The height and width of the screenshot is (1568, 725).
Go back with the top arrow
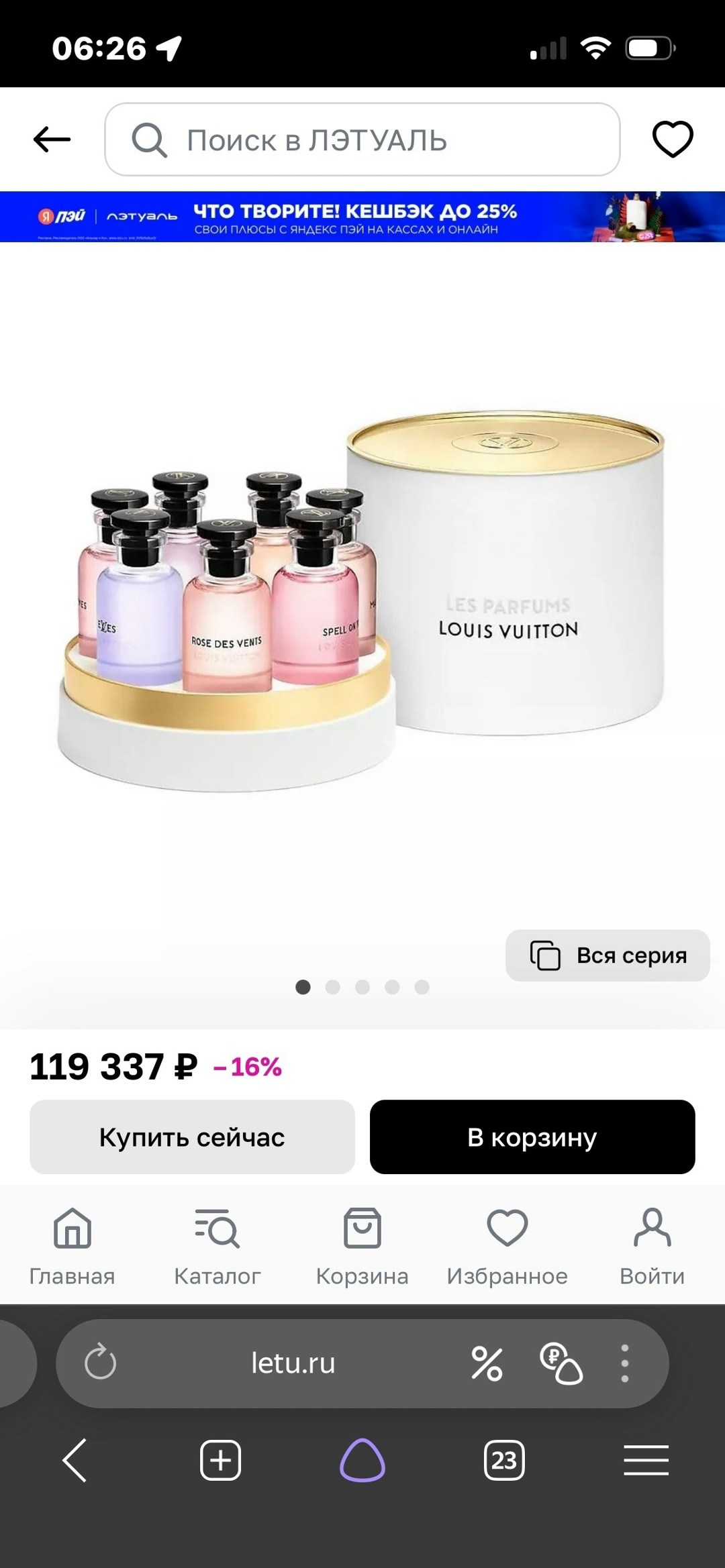tap(52, 140)
